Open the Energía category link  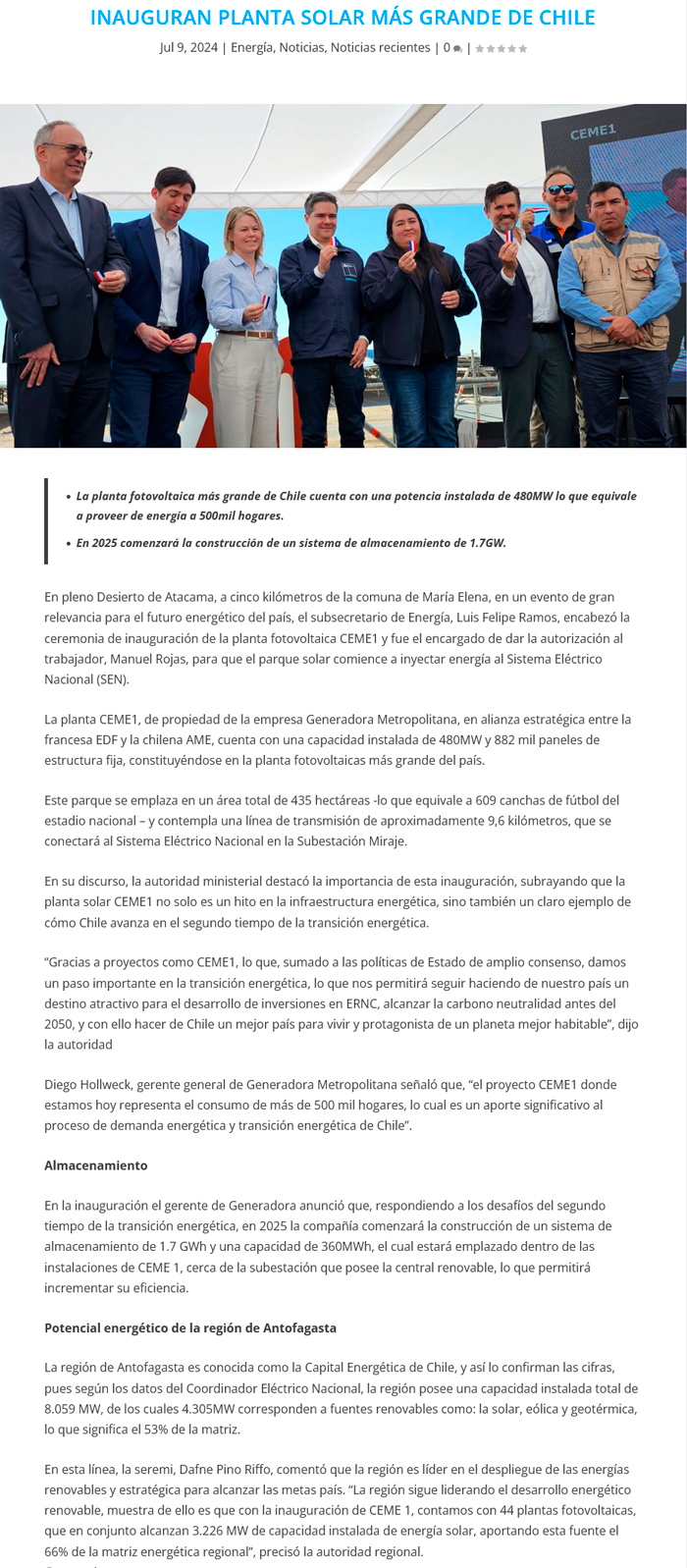tap(251, 48)
